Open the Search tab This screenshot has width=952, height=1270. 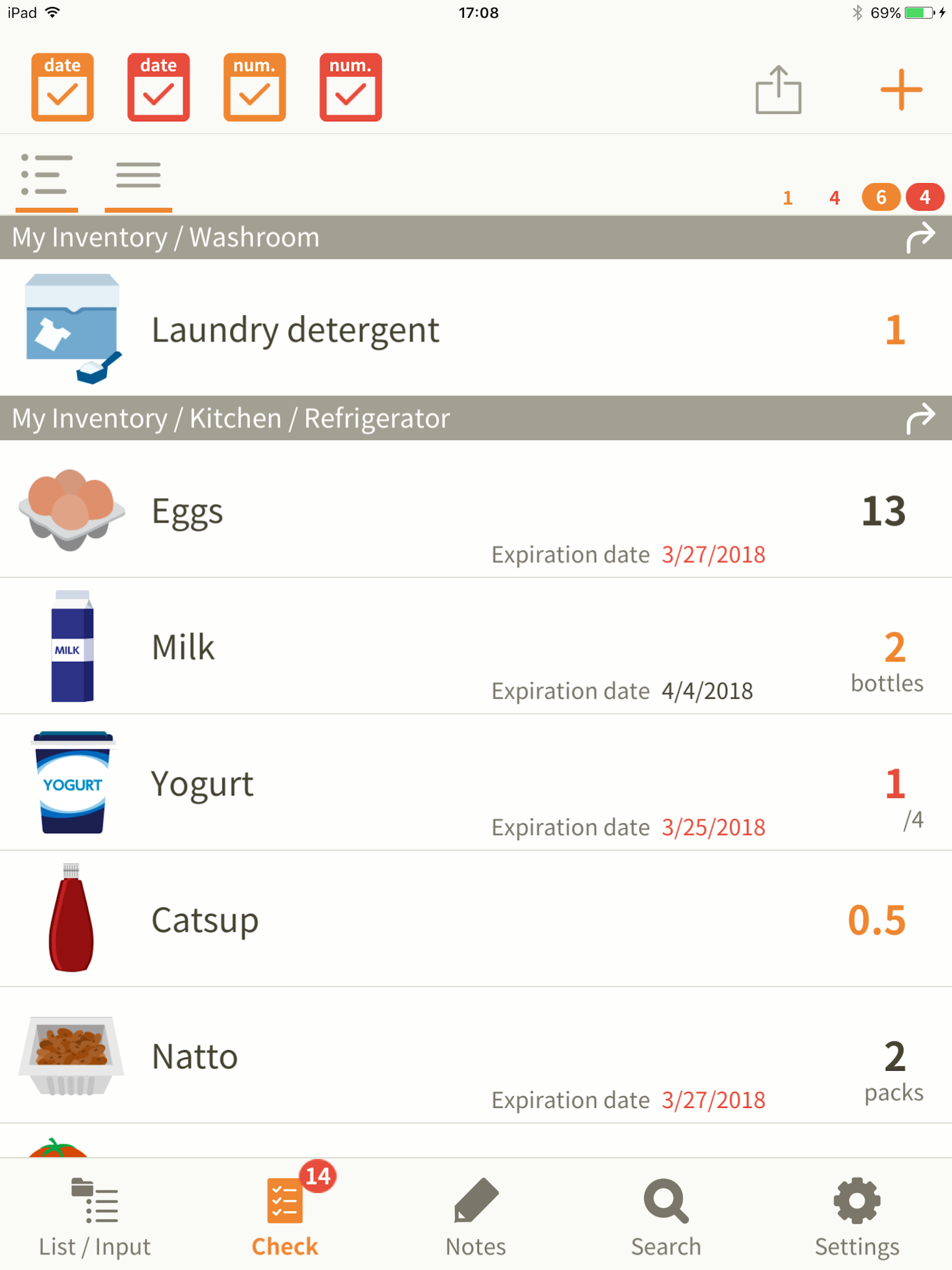coord(666,1215)
